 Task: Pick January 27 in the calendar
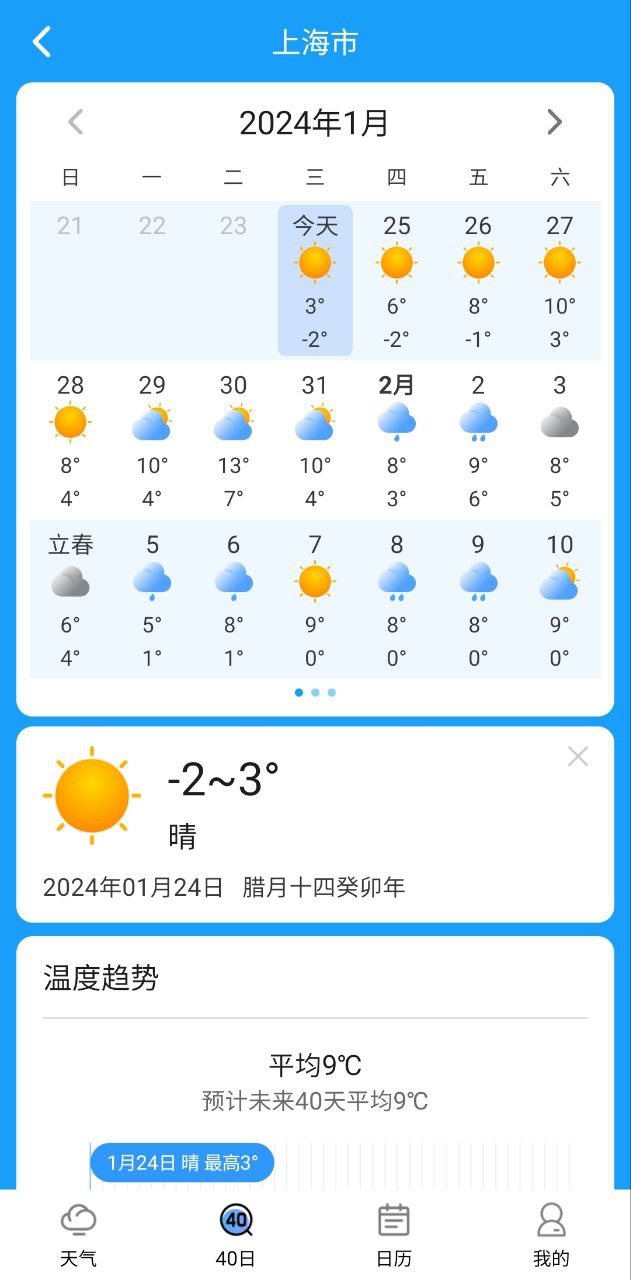pyautogui.click(x=560, y=280)
